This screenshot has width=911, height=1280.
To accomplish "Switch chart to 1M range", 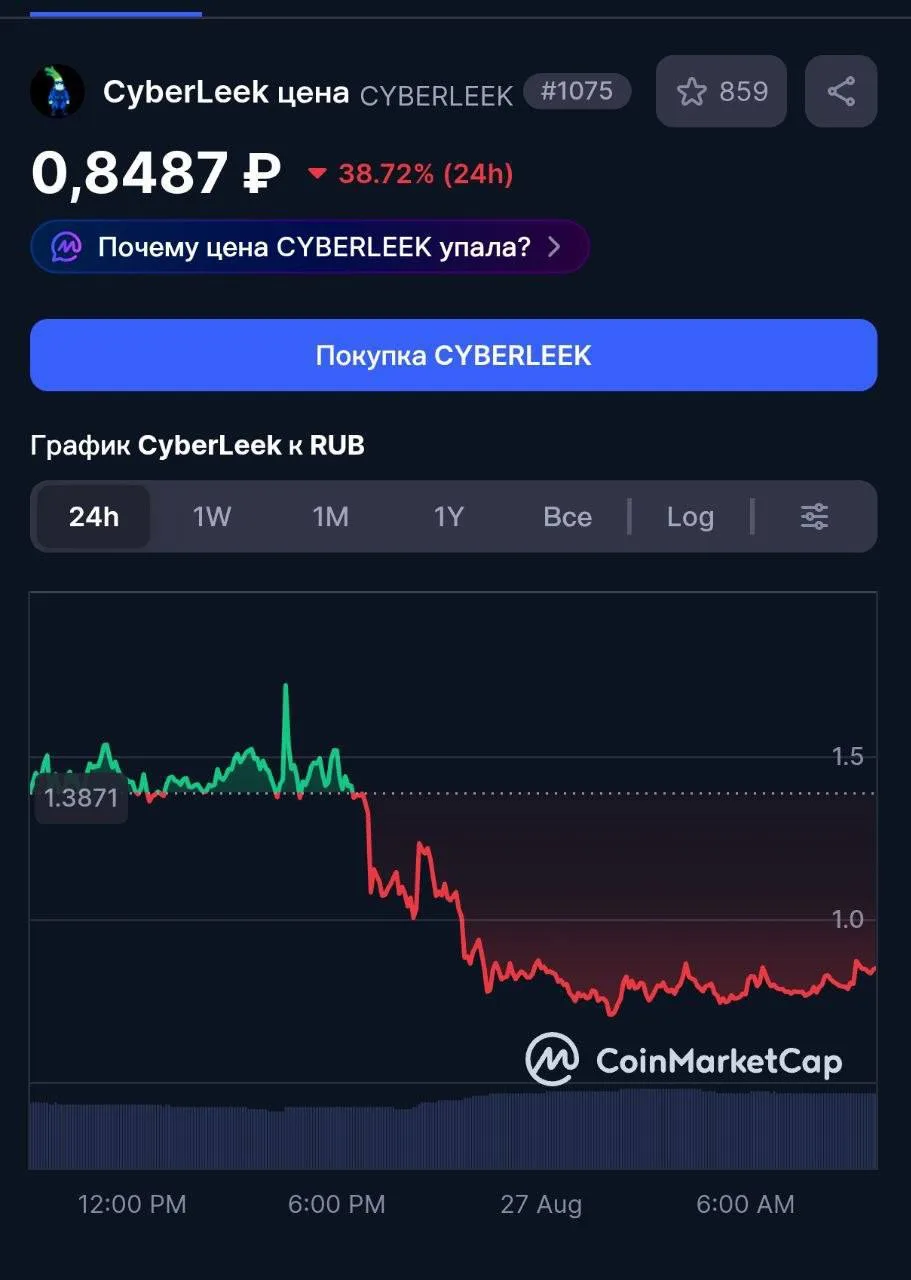I will click(x=331, y=517).
